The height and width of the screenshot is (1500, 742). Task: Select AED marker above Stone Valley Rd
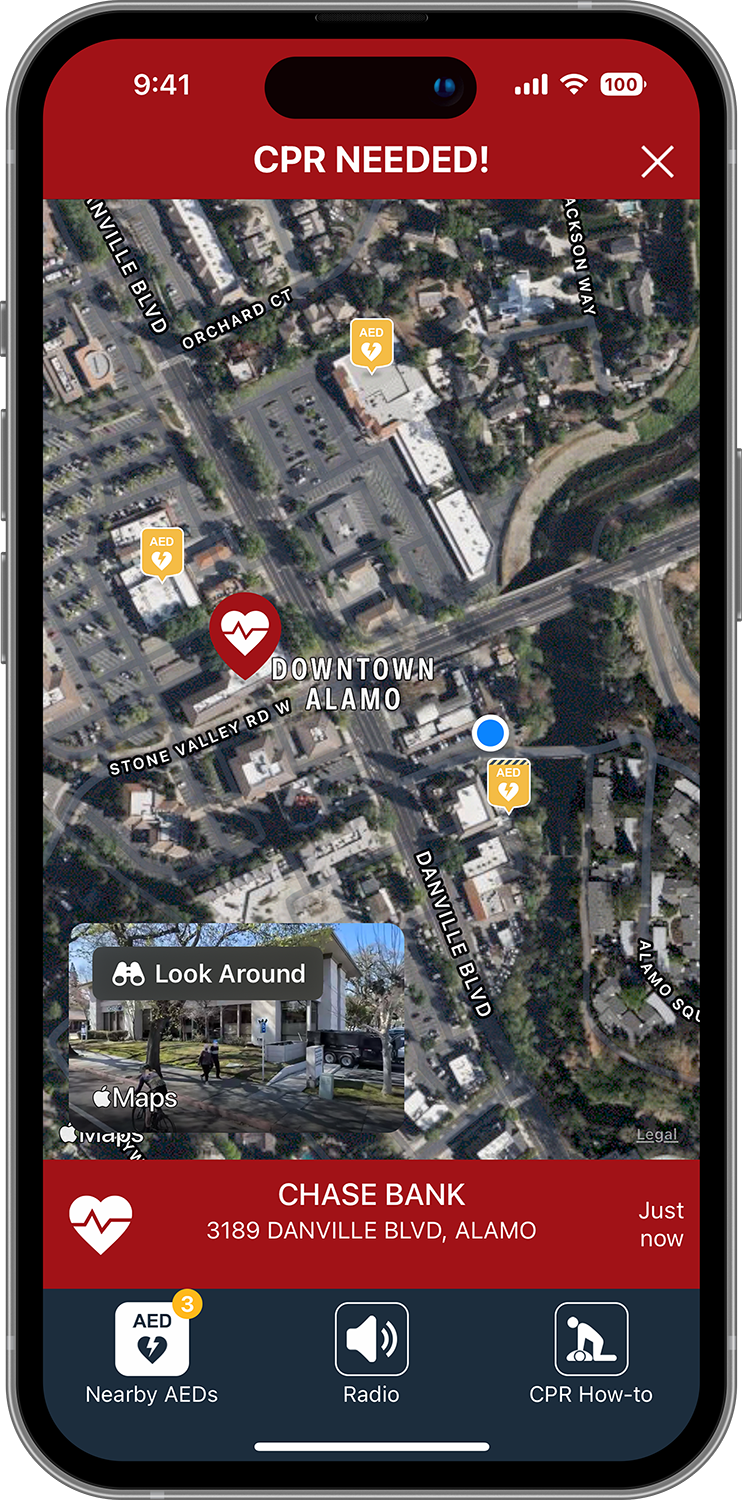(161, 552)
